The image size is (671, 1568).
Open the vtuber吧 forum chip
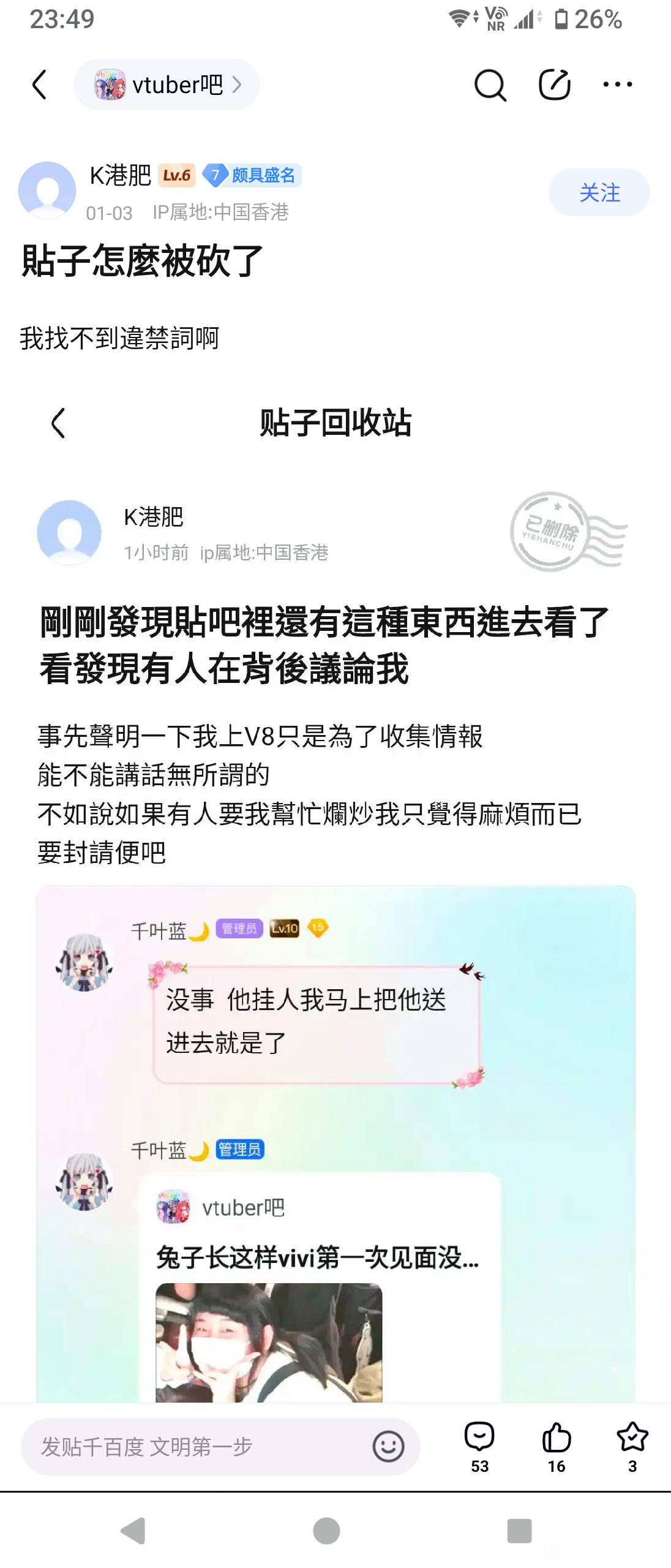[x=167, y=85]
